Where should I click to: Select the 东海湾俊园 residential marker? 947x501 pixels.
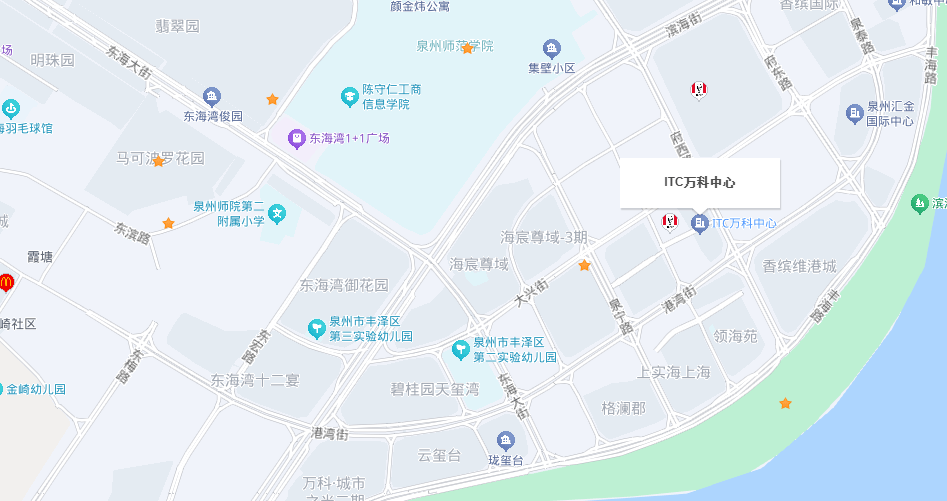(211, 96)
